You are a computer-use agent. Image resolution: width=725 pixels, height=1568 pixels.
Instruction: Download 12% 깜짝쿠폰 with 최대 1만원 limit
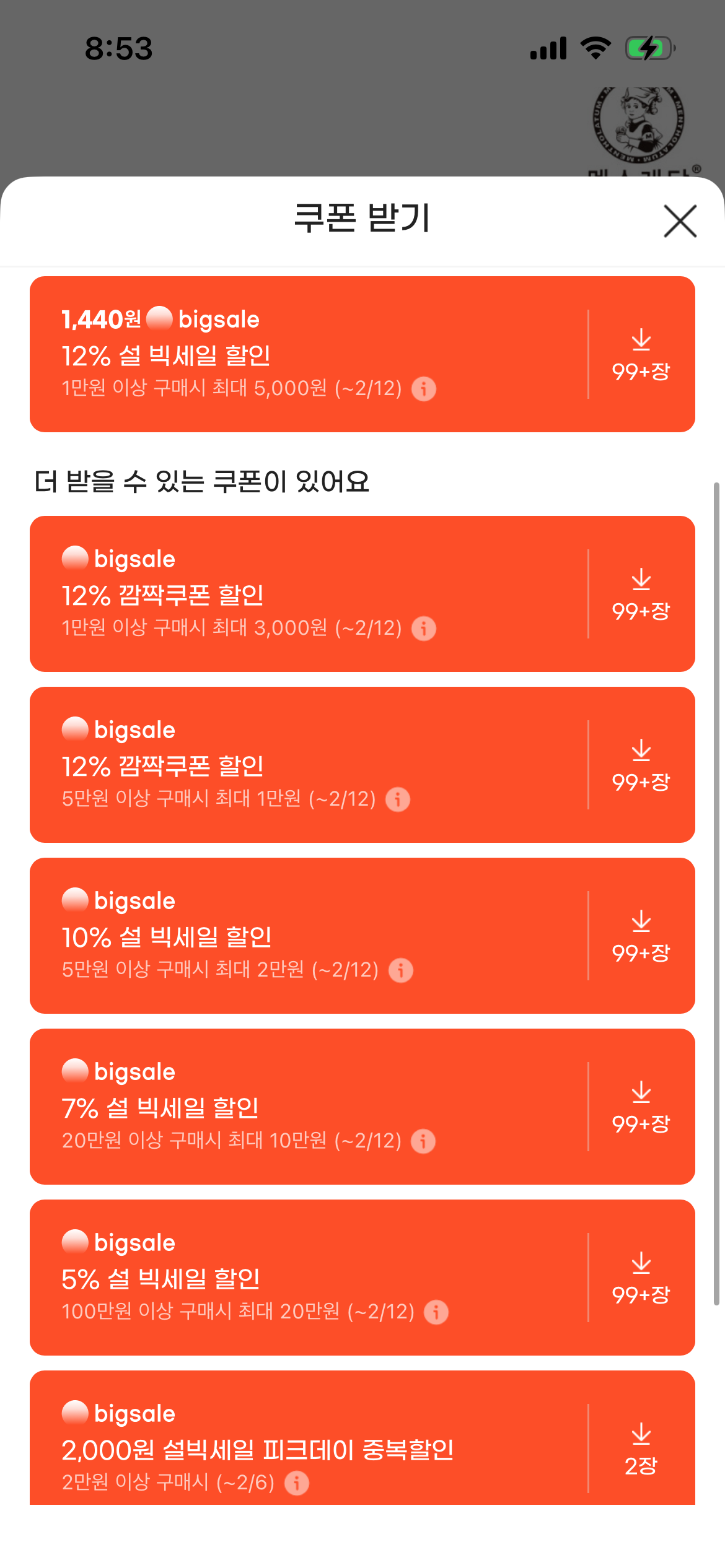(641, 765)
